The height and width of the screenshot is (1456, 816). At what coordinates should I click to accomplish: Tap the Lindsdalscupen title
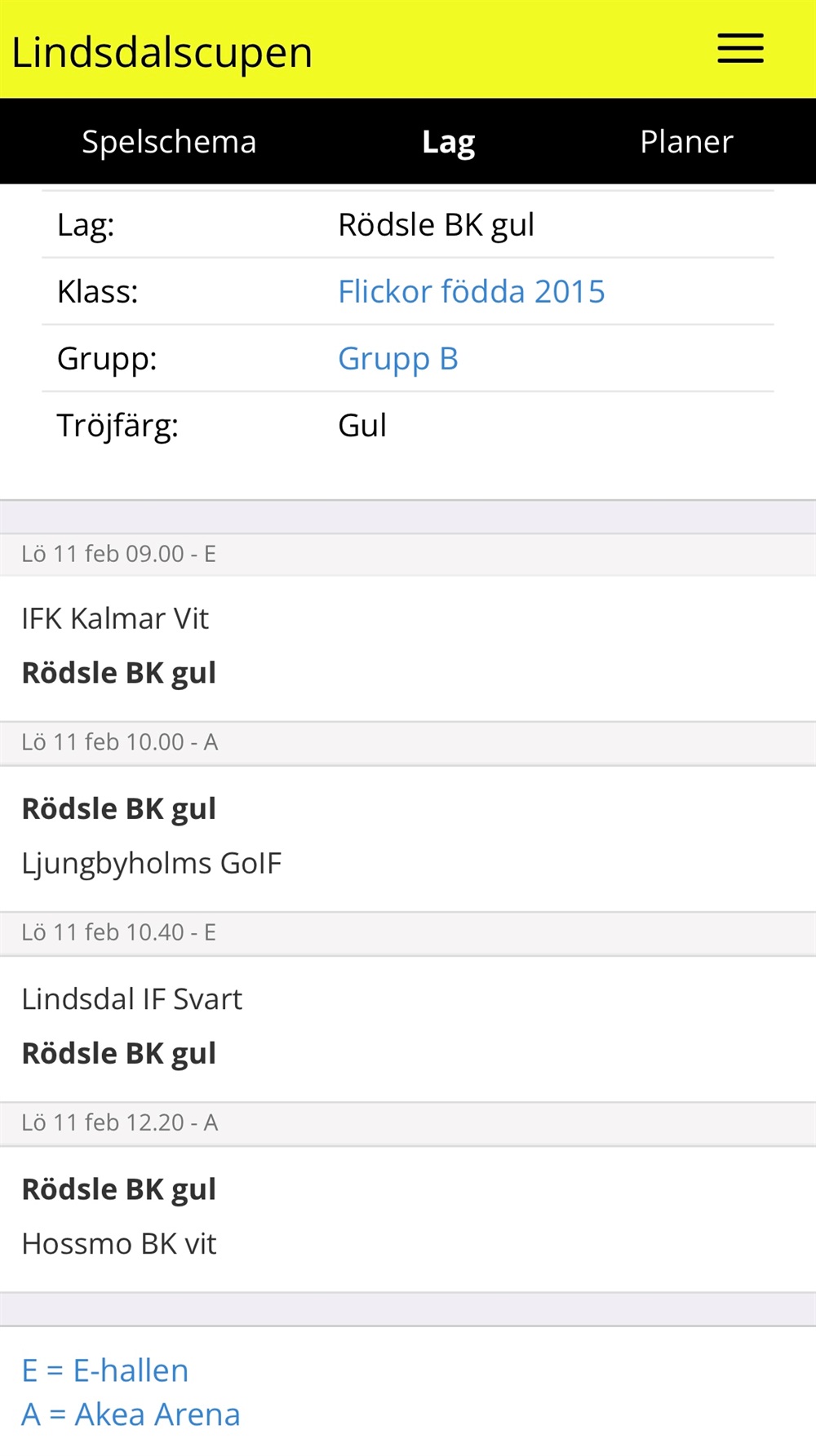tap(162, 52)
